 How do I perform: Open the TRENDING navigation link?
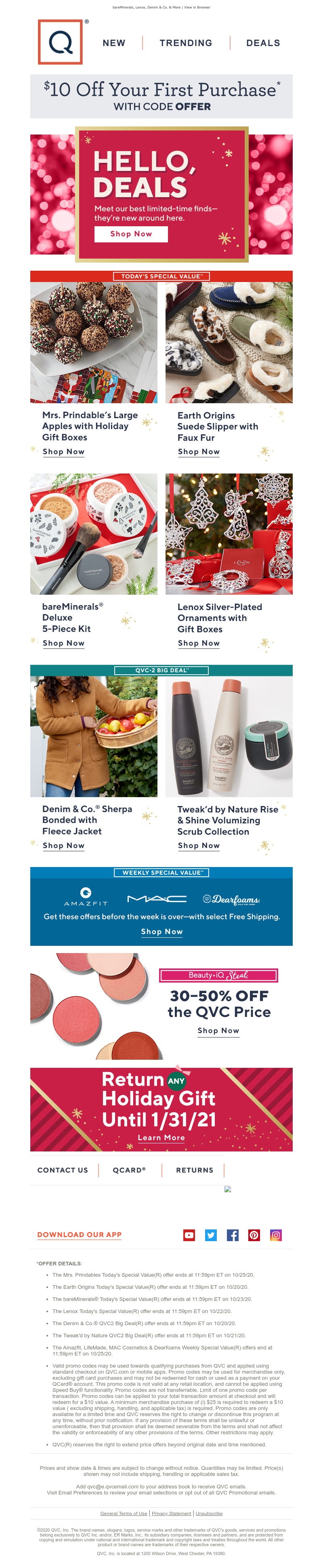(x=186, y=43)
